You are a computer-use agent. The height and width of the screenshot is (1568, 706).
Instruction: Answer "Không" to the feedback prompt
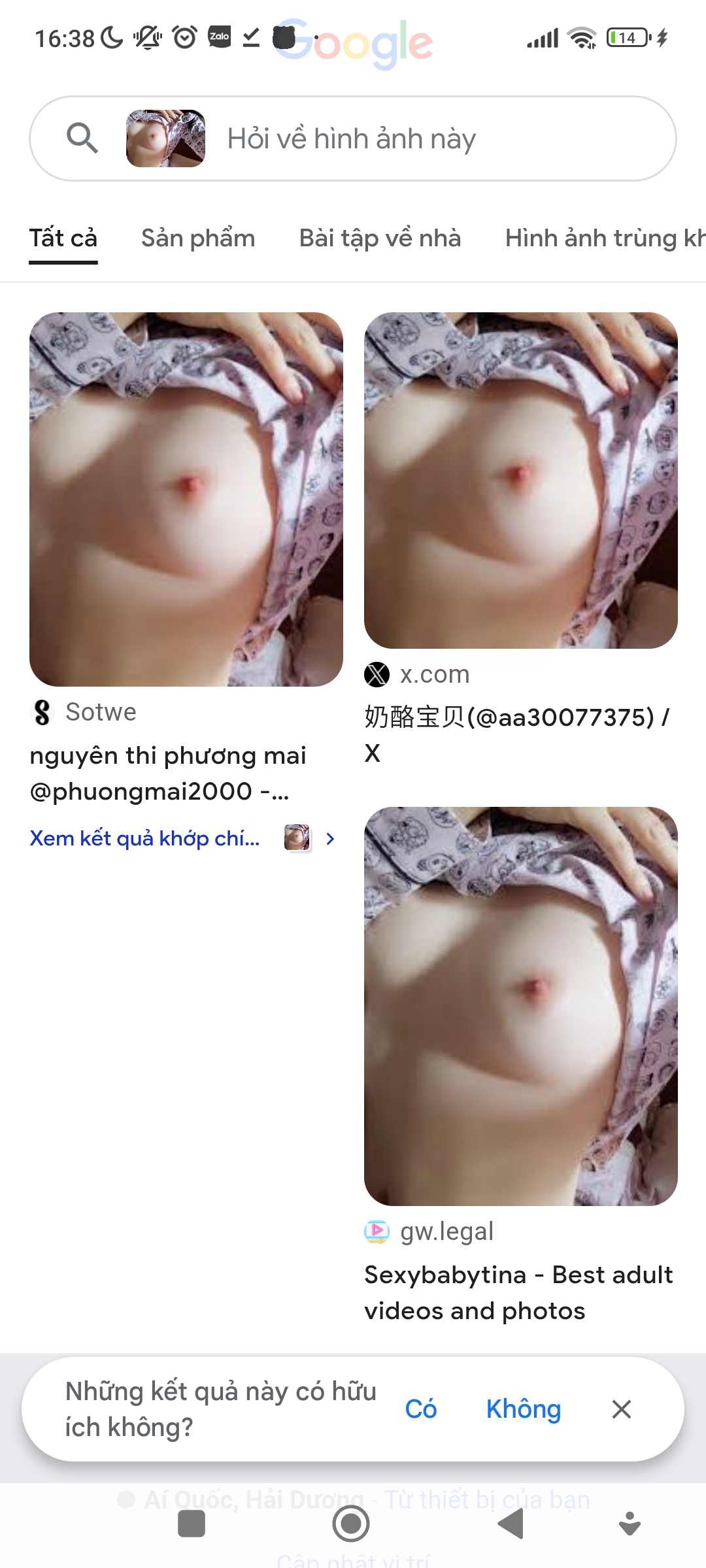tap(523, 1409)
